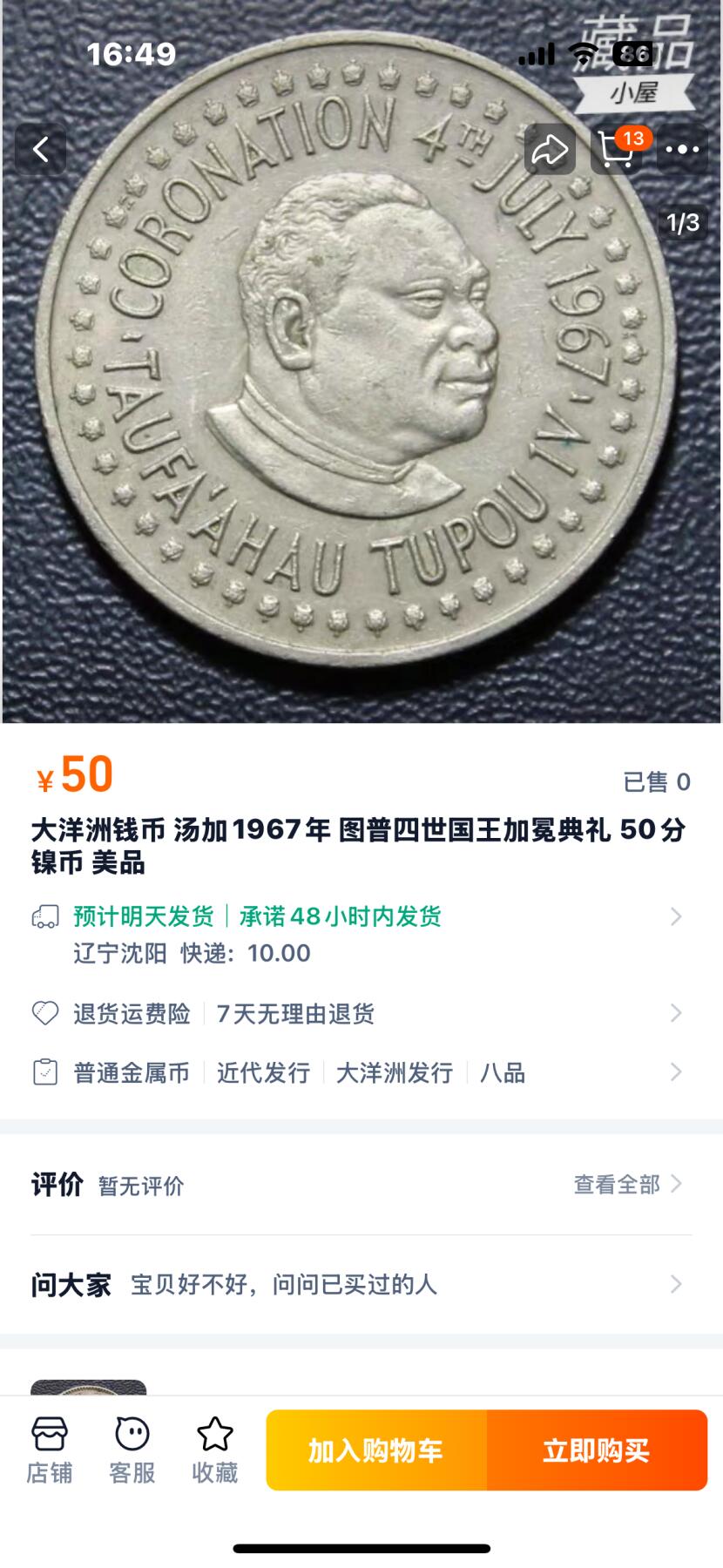The width and height of the screenshot is (723, 1568).
Task: Visit the seller's 店铺 page
Action: [50, 1450]
